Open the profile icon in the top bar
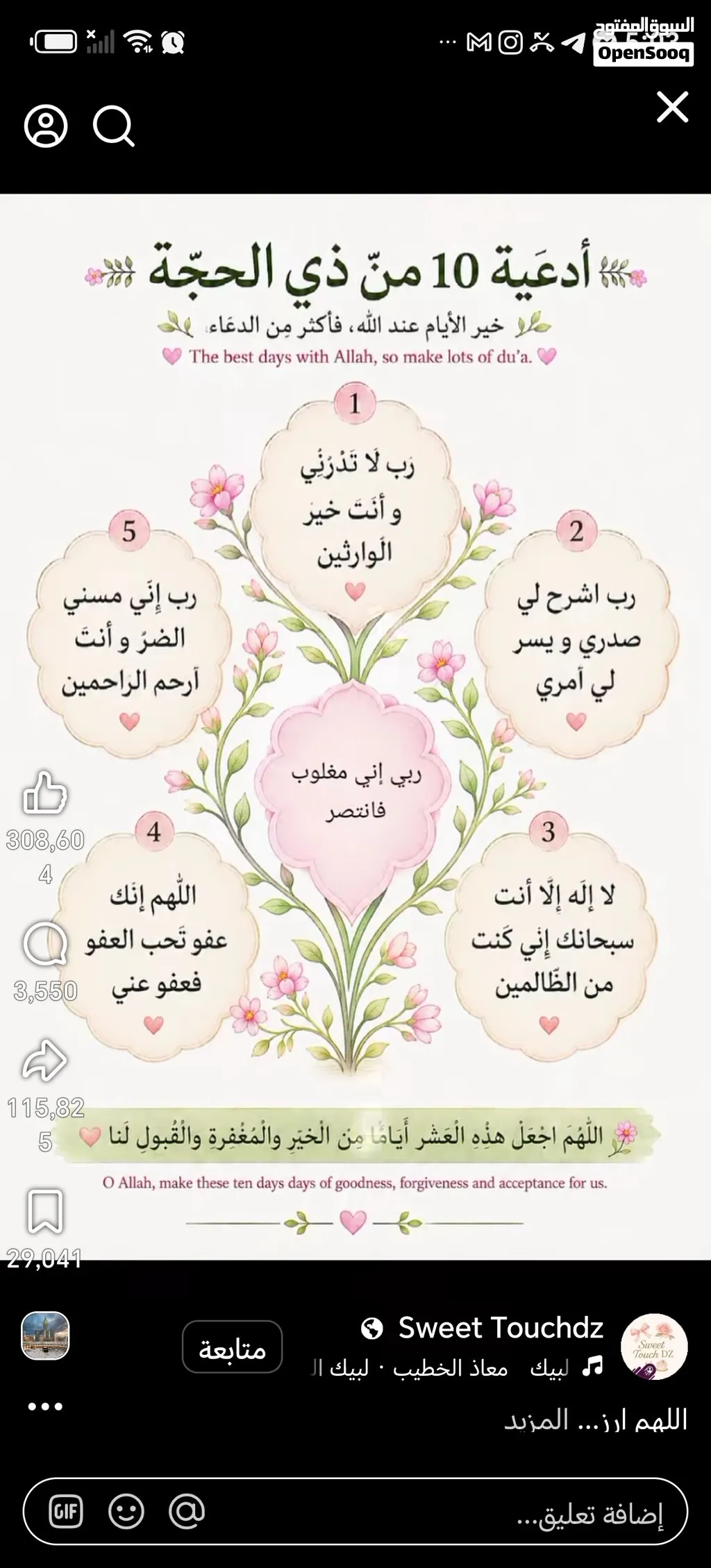This screenshot has height=1568, width=711. (x=46, y=126)
